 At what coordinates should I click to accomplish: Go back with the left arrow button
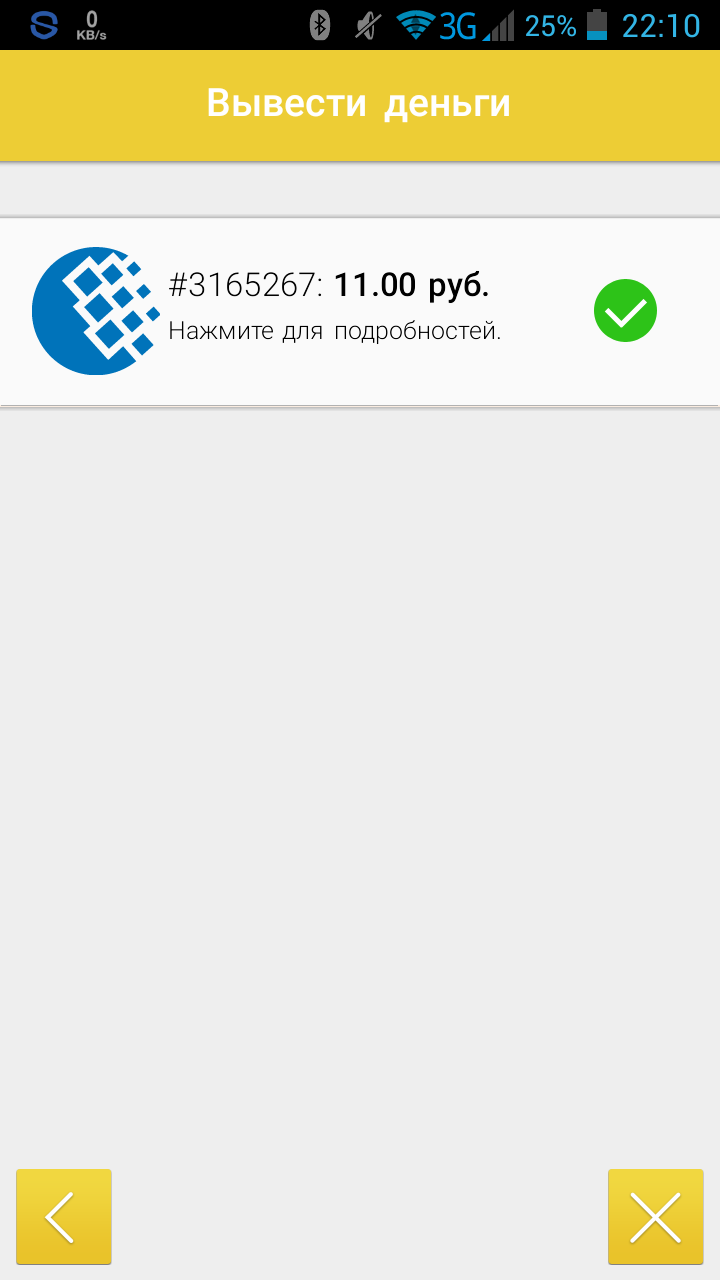[64, 1217]
